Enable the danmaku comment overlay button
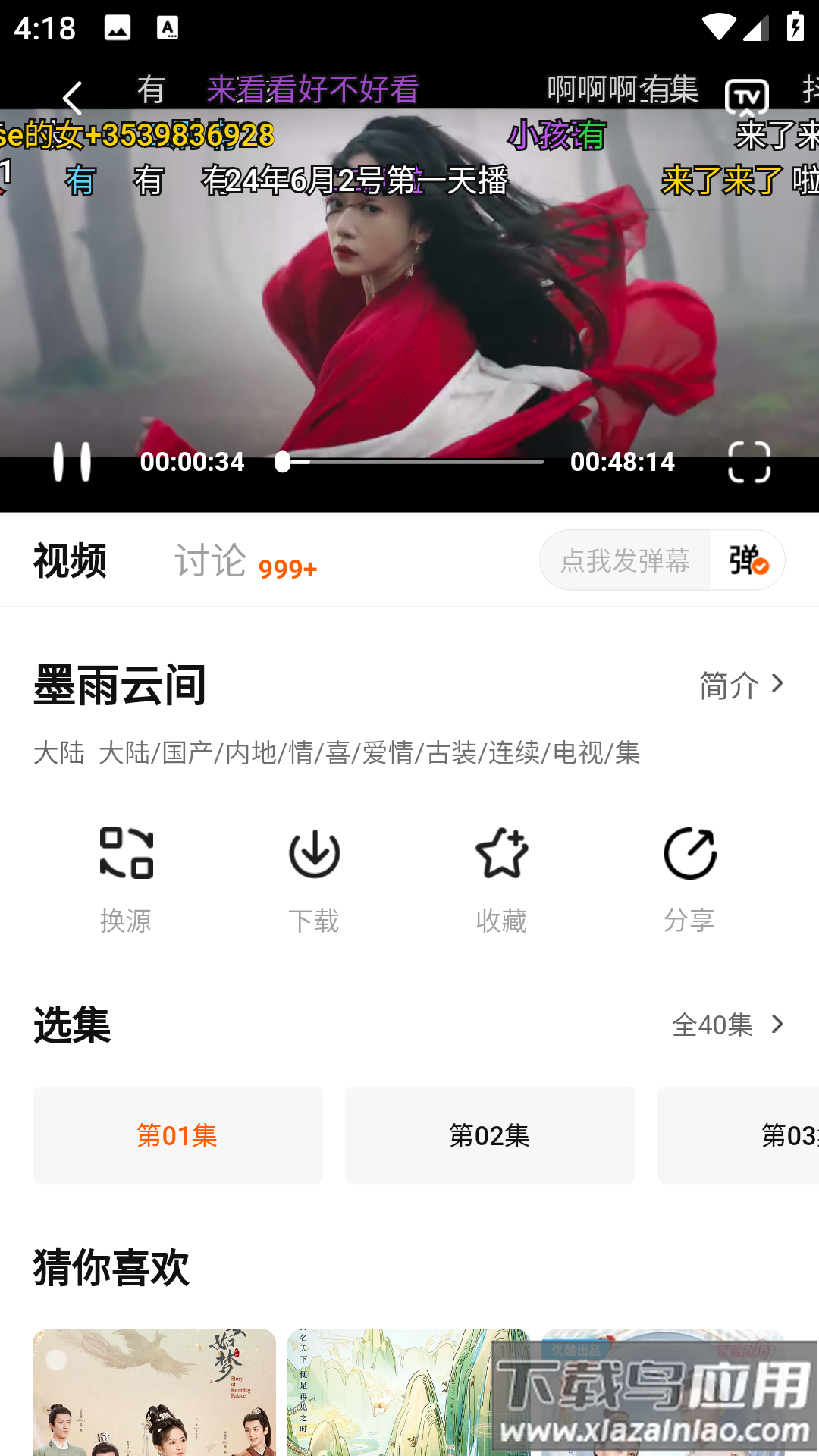The height and width of the screenshot is (1456, 819). [x=747, y=561]
